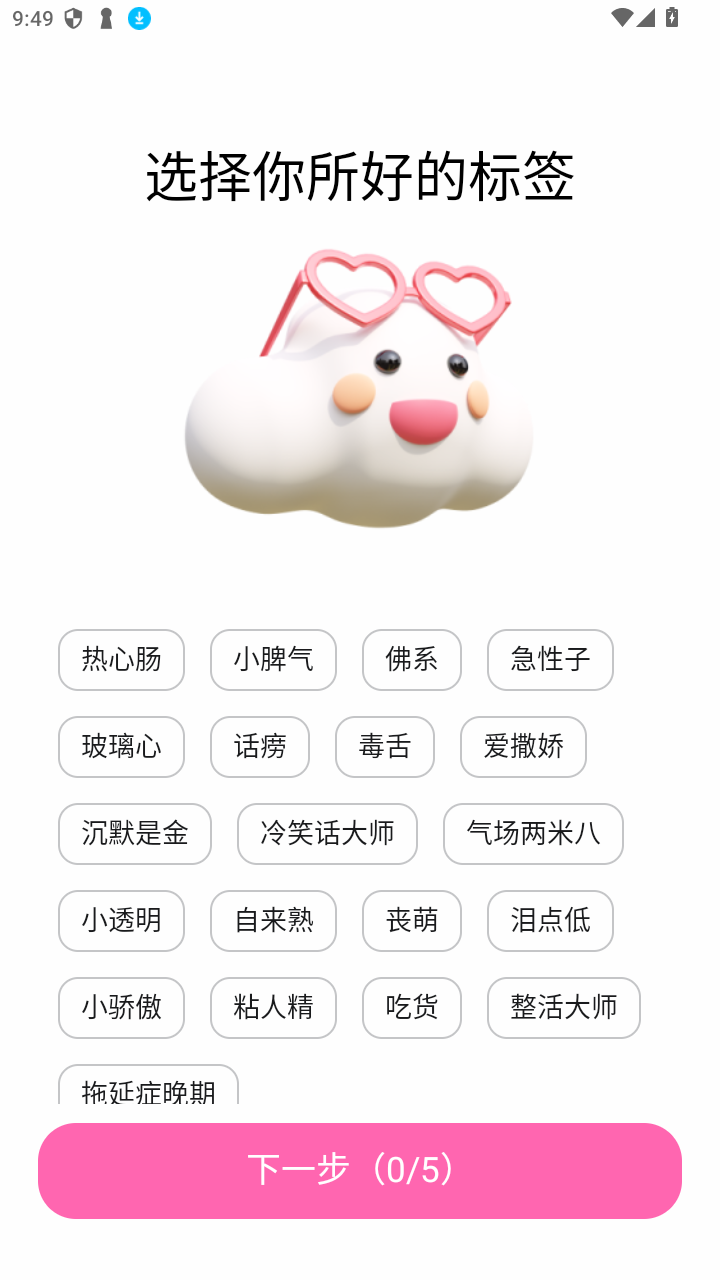
Task: Select the 急性子 chip
Action: point(550,660)
